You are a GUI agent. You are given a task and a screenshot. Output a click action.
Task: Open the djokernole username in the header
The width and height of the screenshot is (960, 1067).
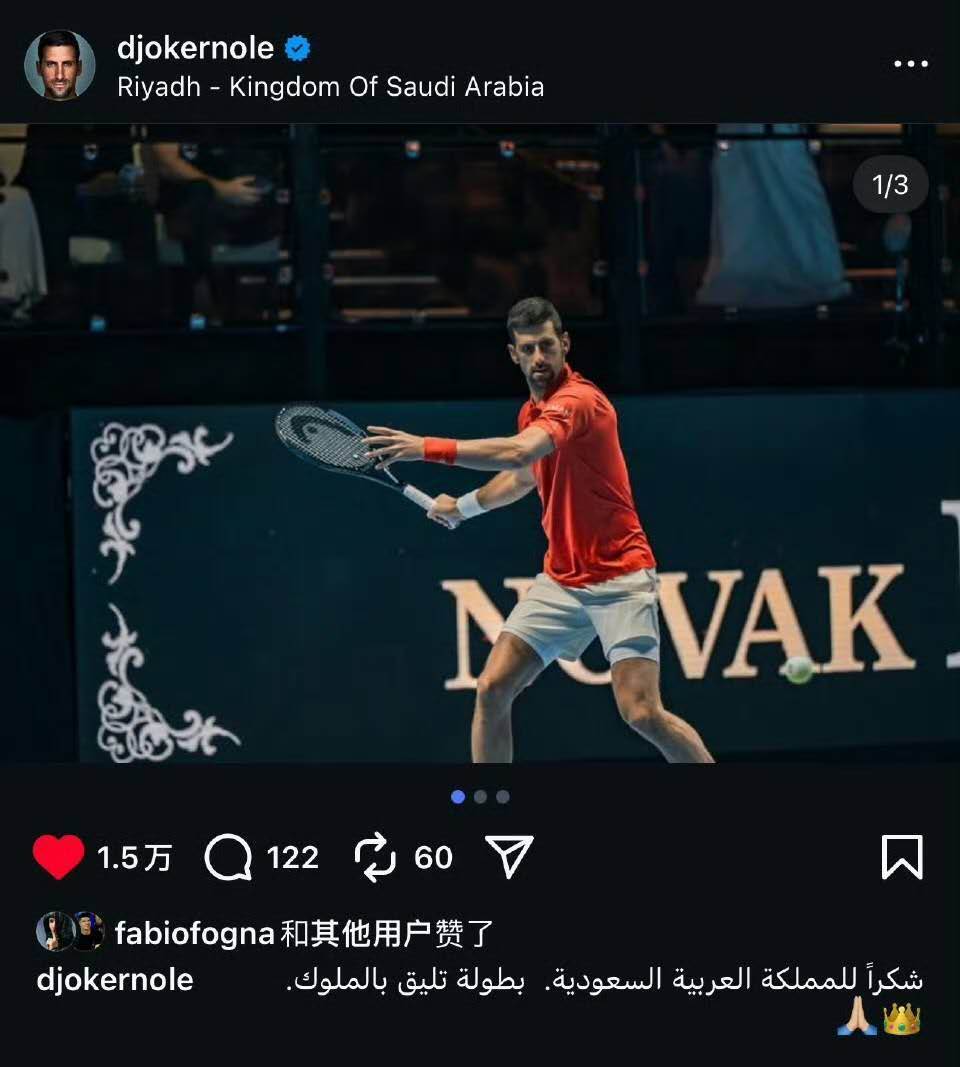click(x=195, y=47)
